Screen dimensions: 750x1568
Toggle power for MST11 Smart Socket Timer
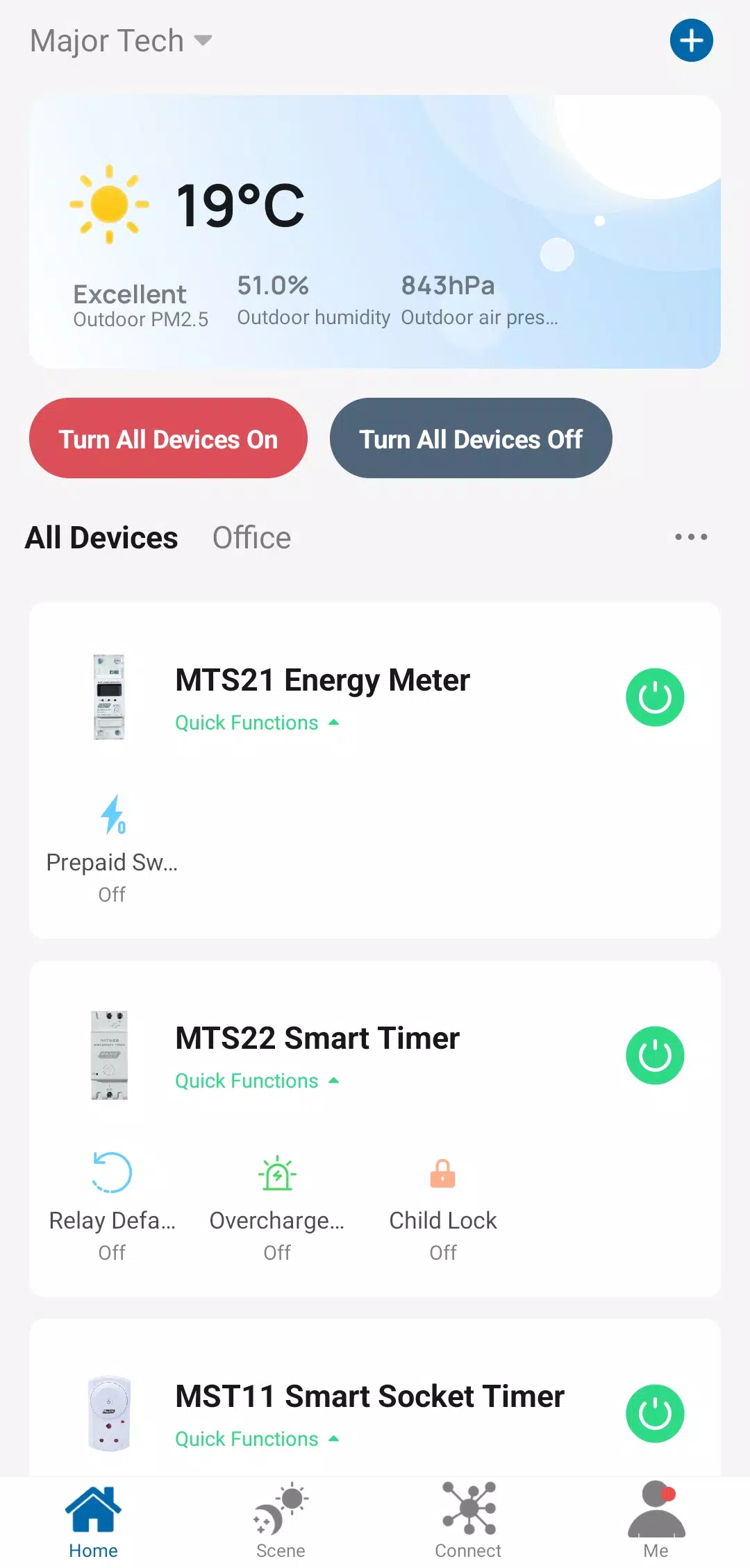(x=655, y=1414)
